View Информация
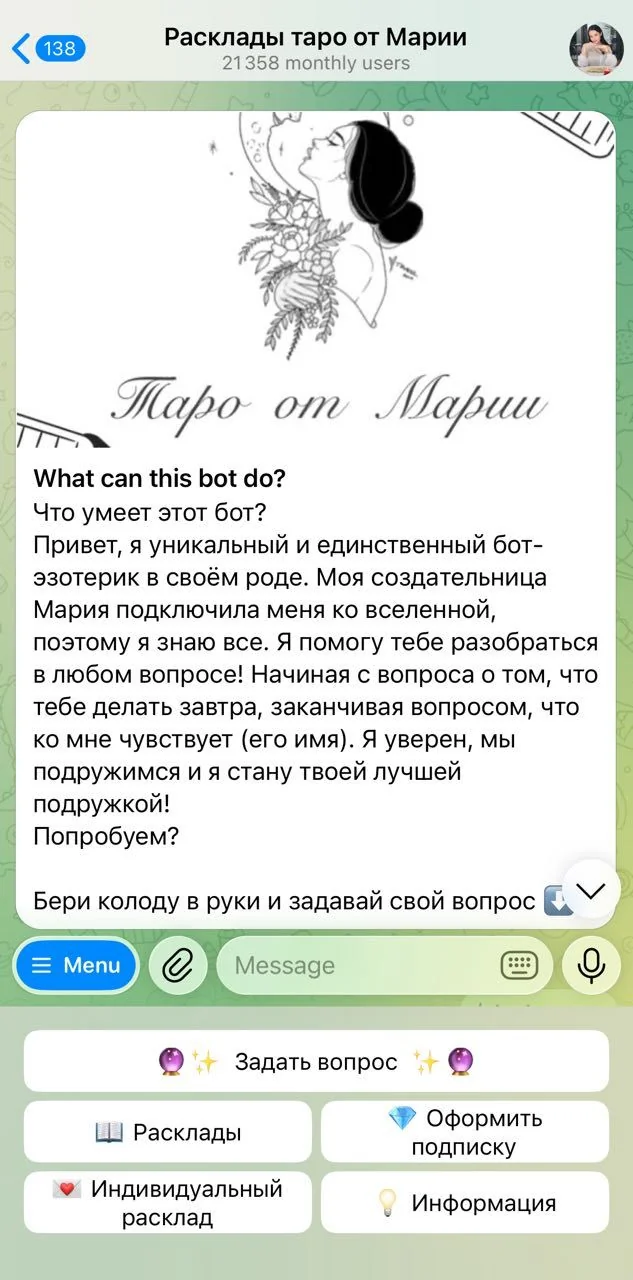 [x=465, y=1203]
